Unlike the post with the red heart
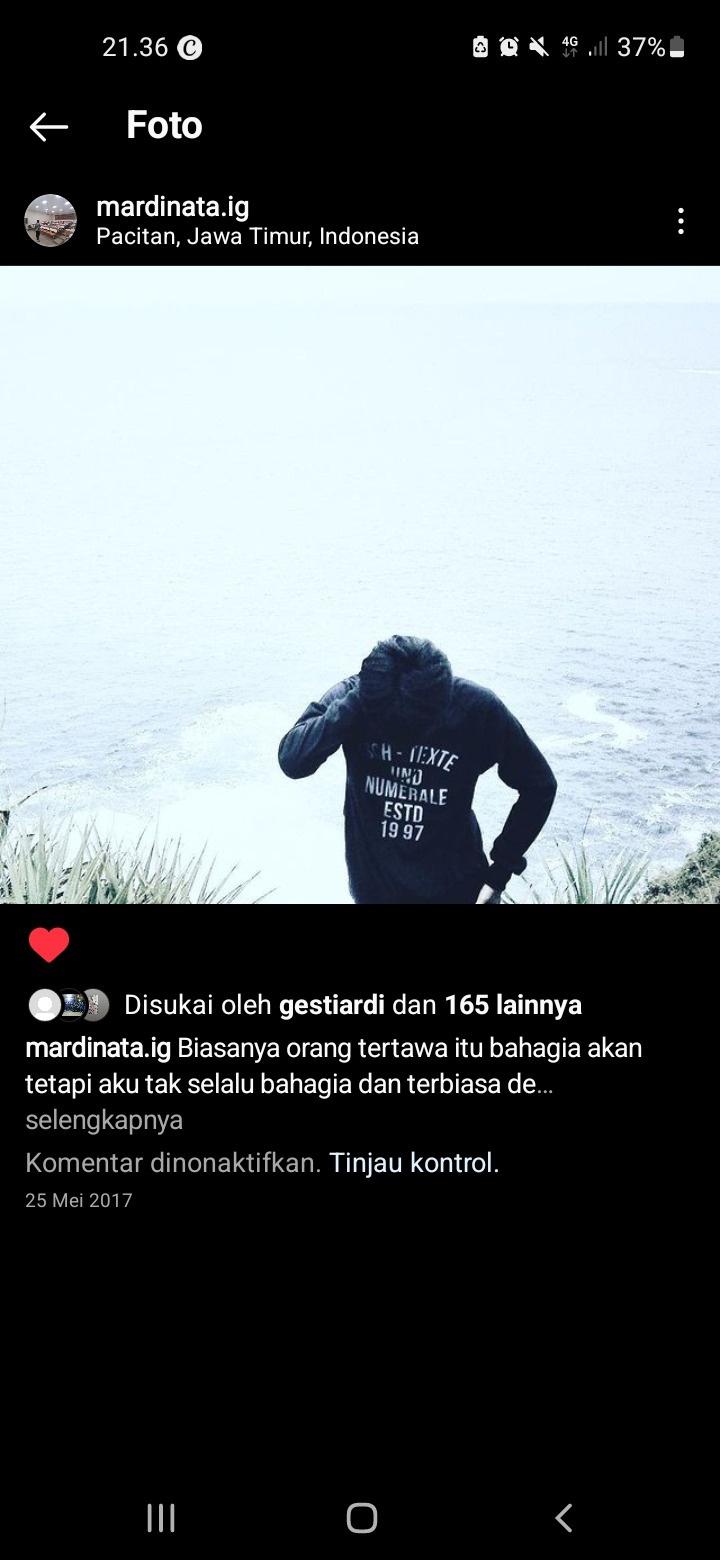 coord(48,945)
